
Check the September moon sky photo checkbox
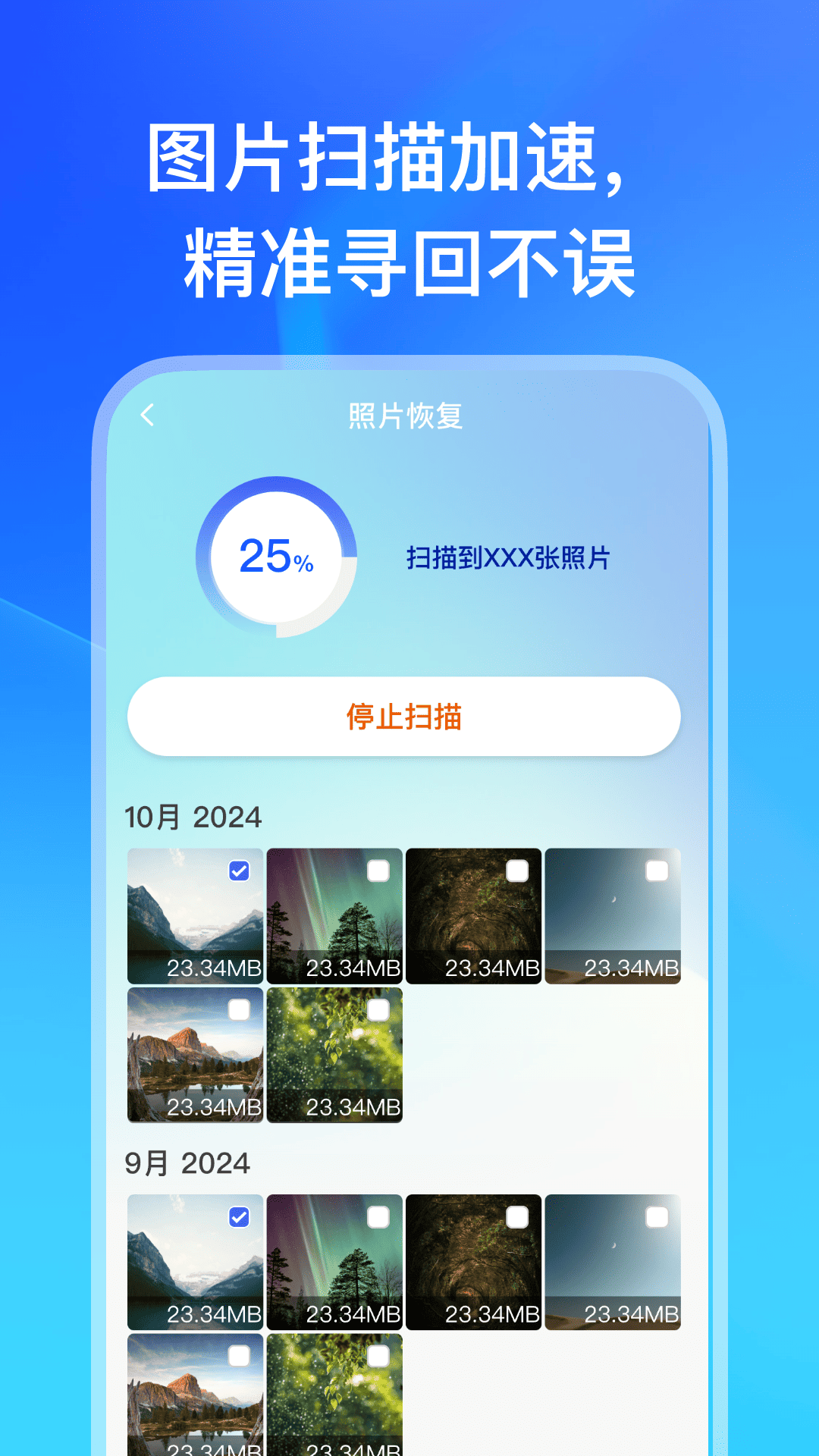coord(657,1217)
